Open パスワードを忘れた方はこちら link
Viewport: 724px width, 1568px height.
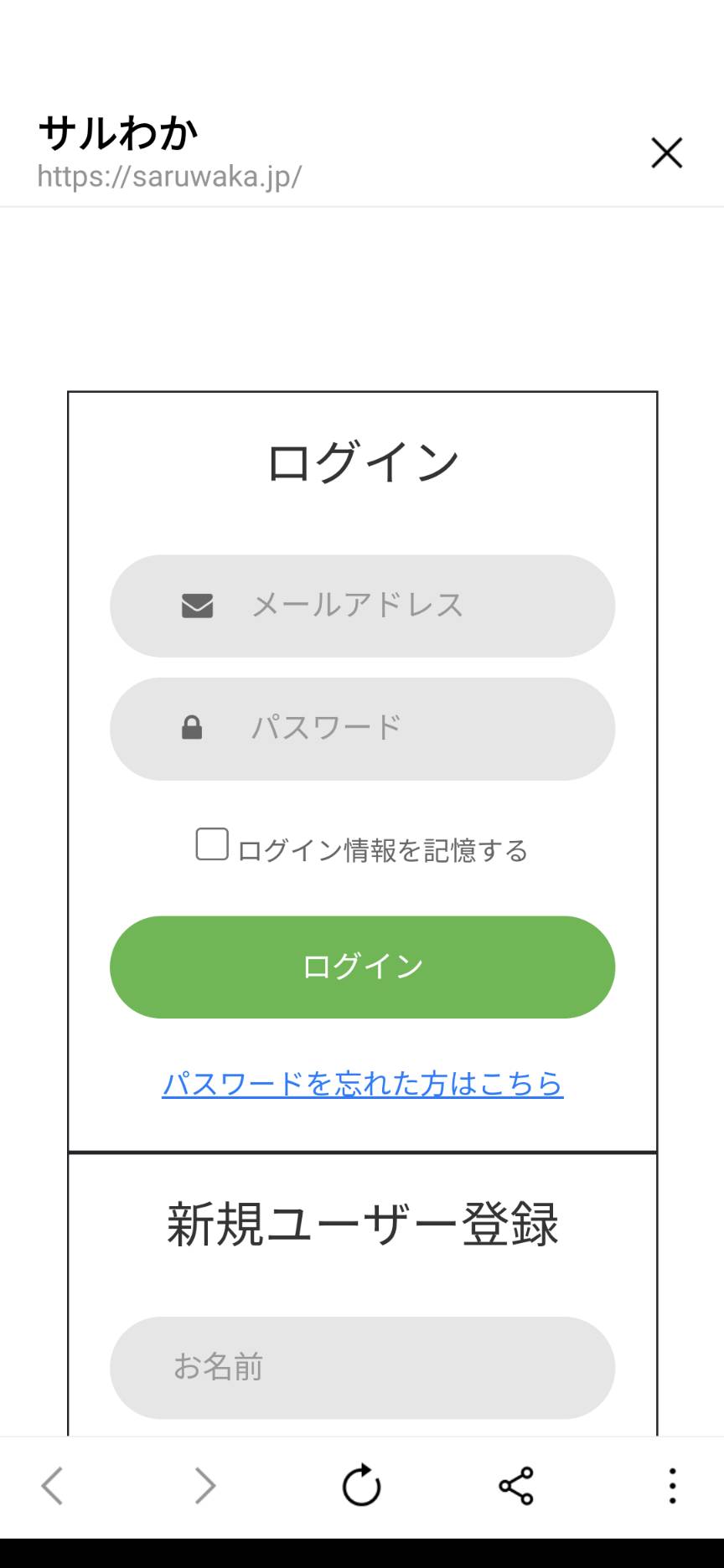(362, 1084)
